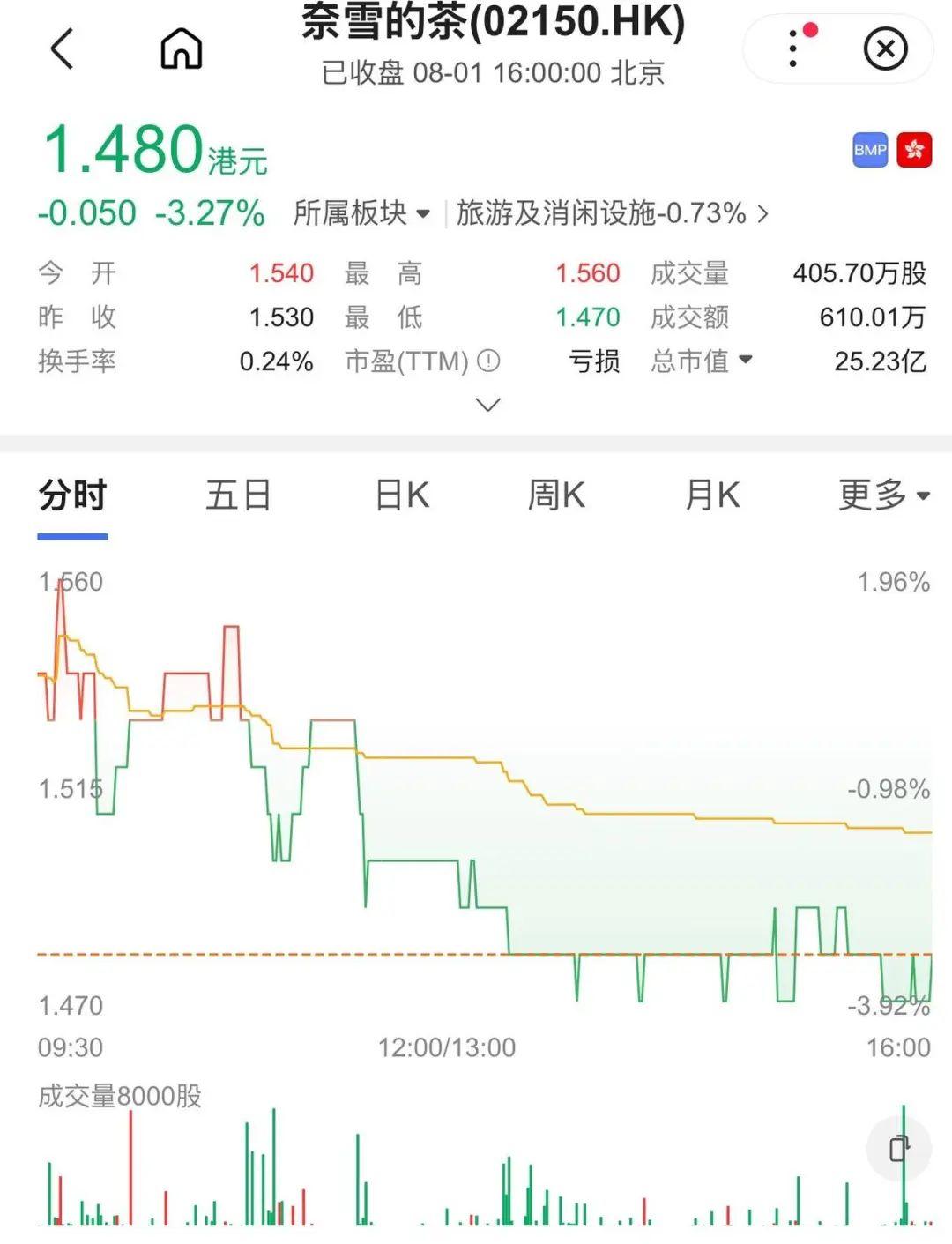The height and width of the screenshot is (1244, 952).
Task: Open the 总市值 dropdown
Action: pos(702,361)
